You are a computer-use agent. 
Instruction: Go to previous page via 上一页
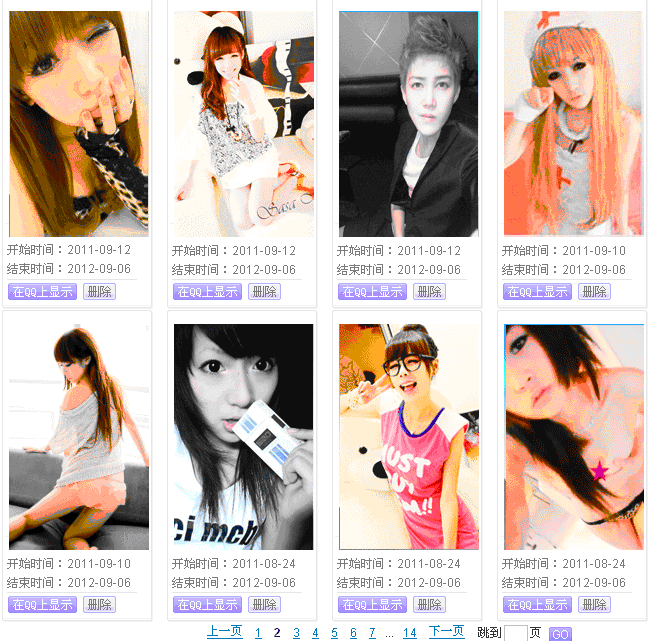[224, 632]
